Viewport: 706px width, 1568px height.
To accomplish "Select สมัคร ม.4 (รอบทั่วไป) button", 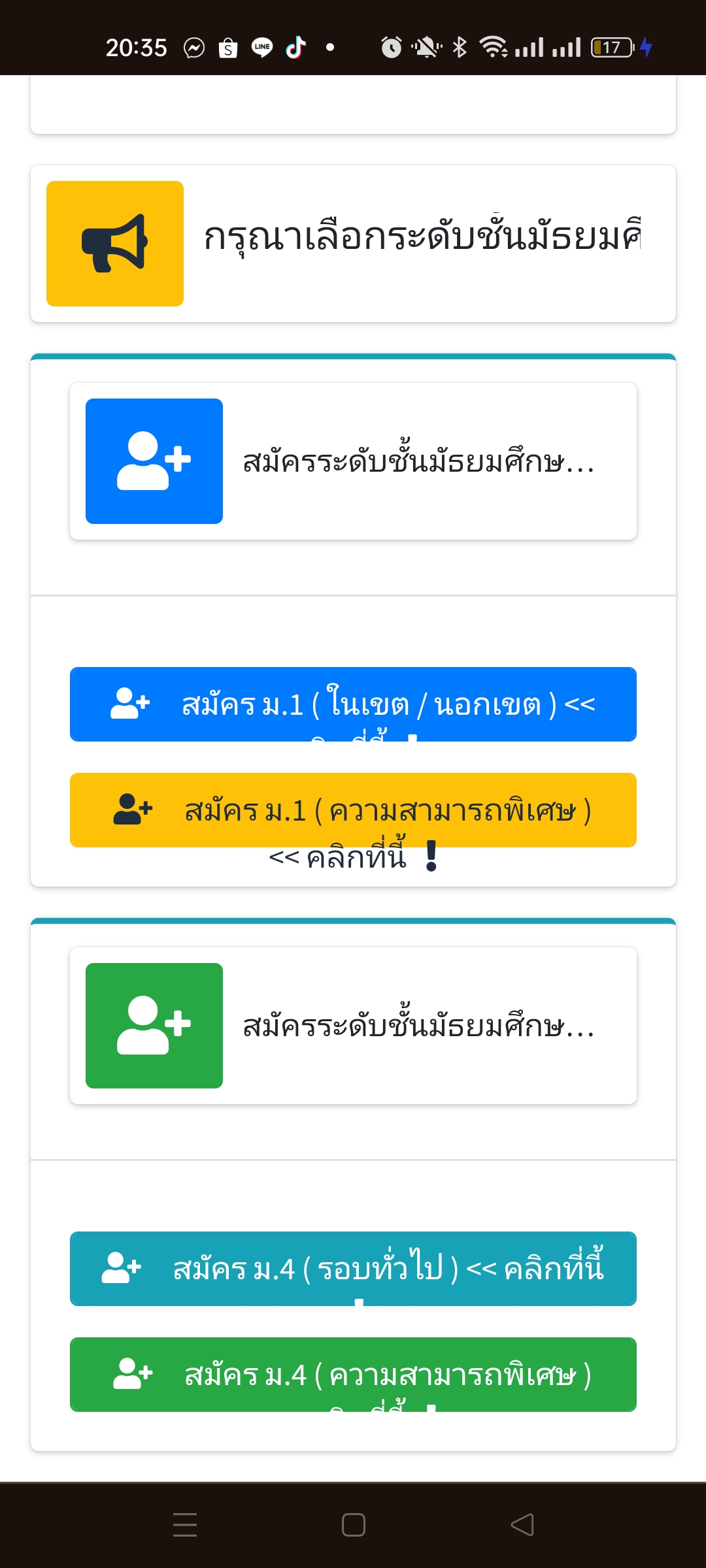I will pyautogui.click(x=353, y=1269).
